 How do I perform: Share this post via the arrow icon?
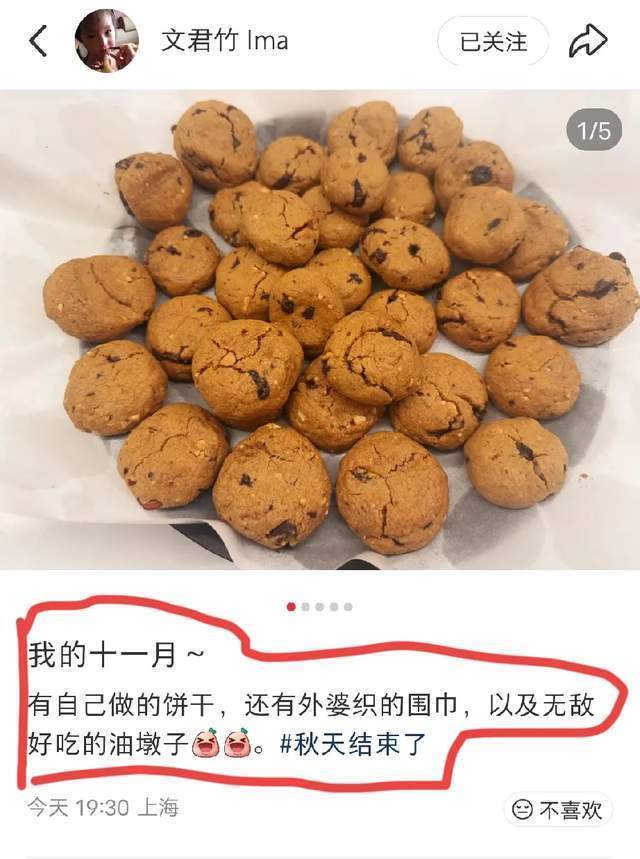(588, 41)
